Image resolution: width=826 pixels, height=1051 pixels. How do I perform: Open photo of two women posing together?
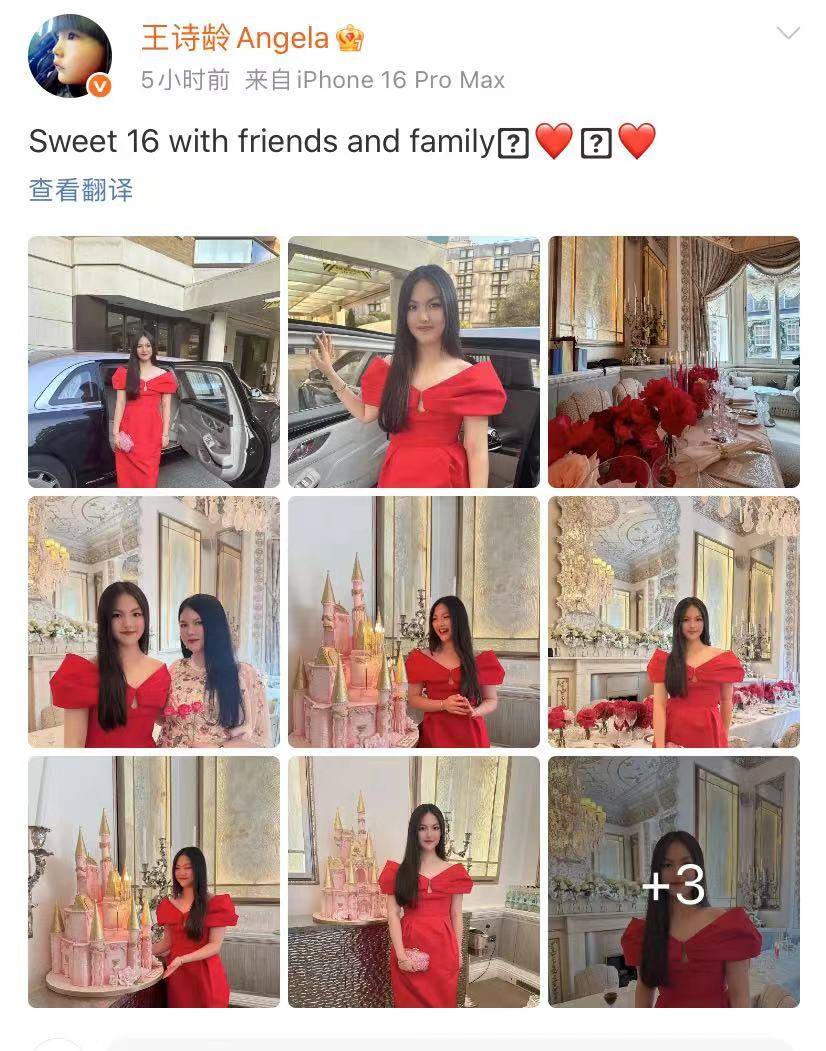pos(154,622)
